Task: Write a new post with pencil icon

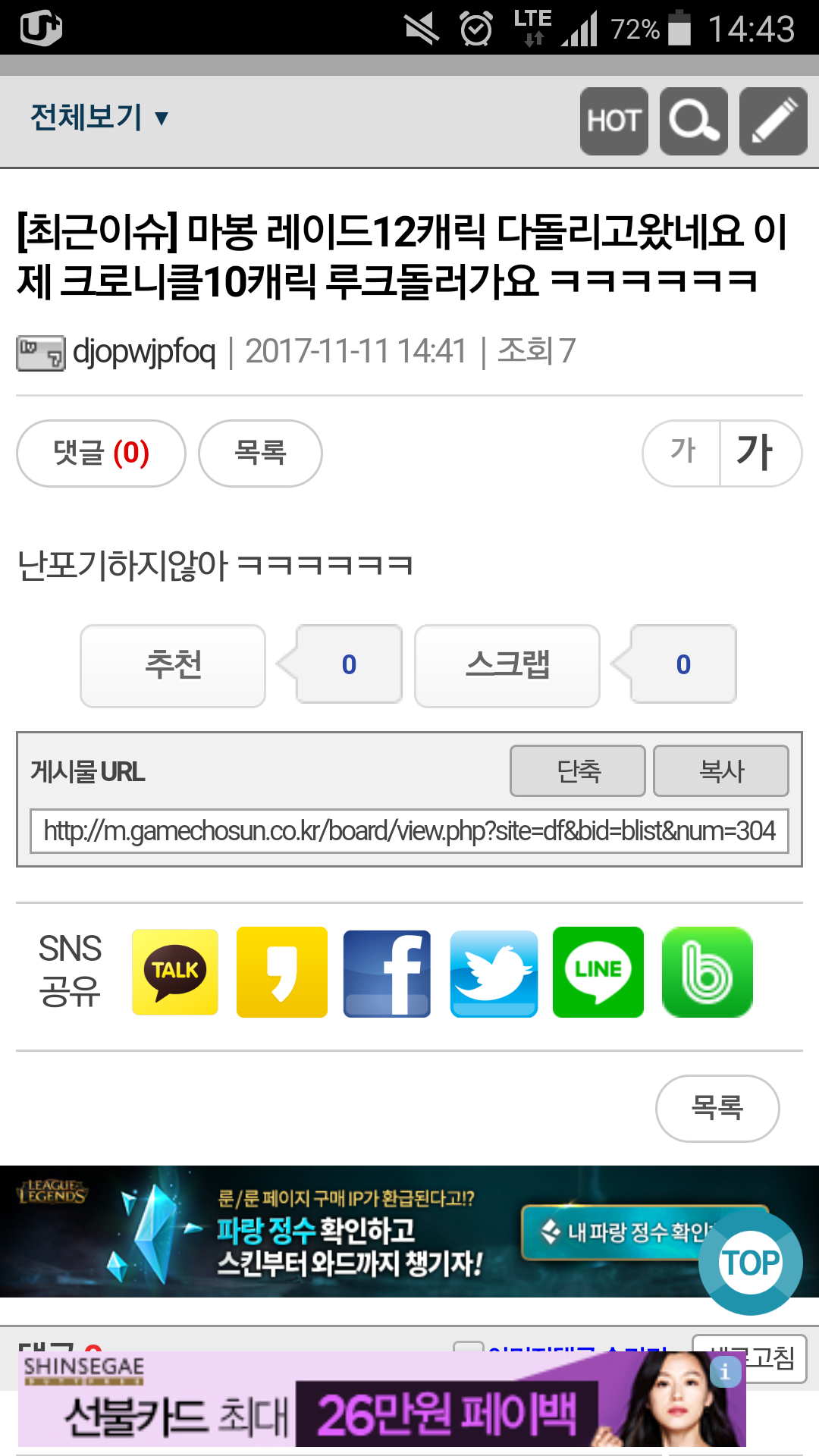Action: [x=773, y=121]
